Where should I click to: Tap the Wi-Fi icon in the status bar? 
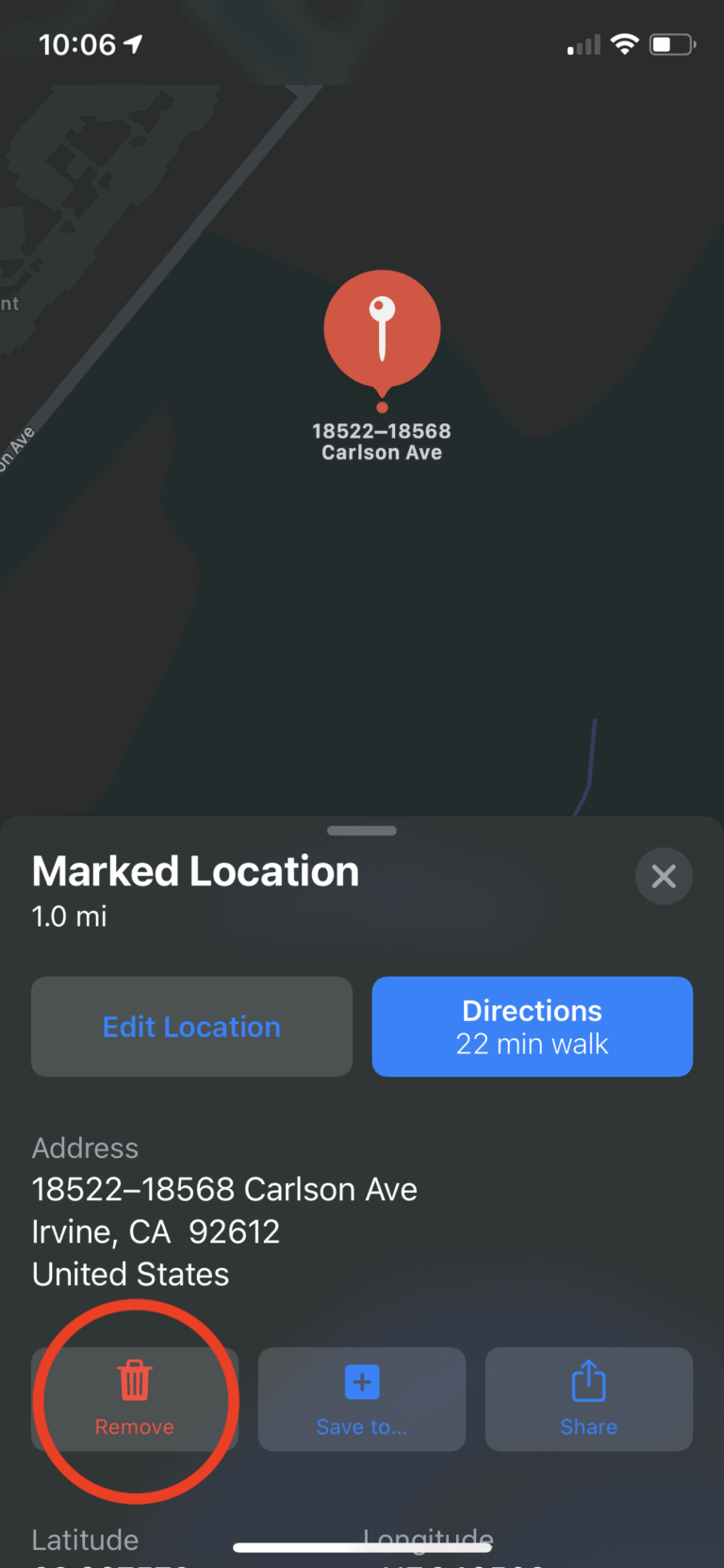[x=624, y=43]
